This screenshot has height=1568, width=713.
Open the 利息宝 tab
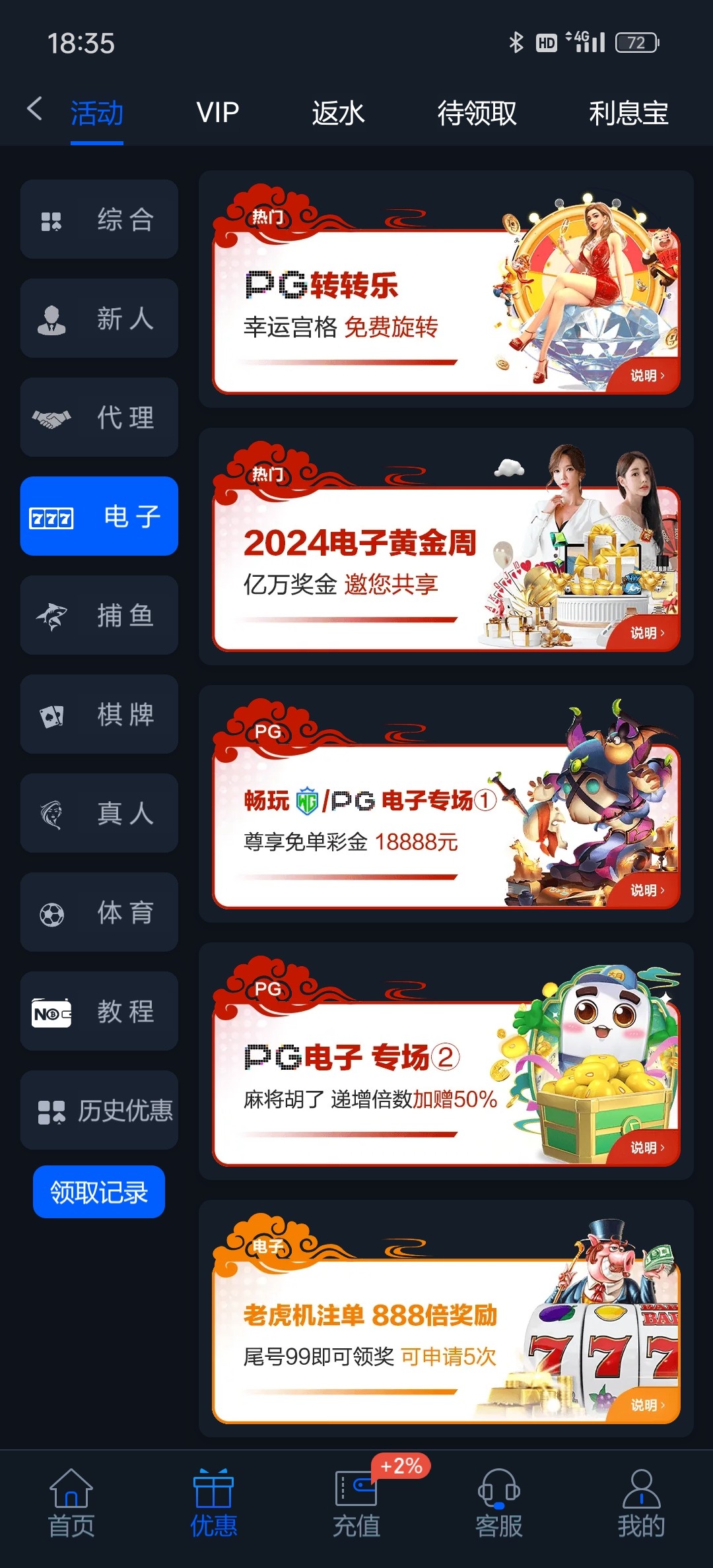pos(628,113)
